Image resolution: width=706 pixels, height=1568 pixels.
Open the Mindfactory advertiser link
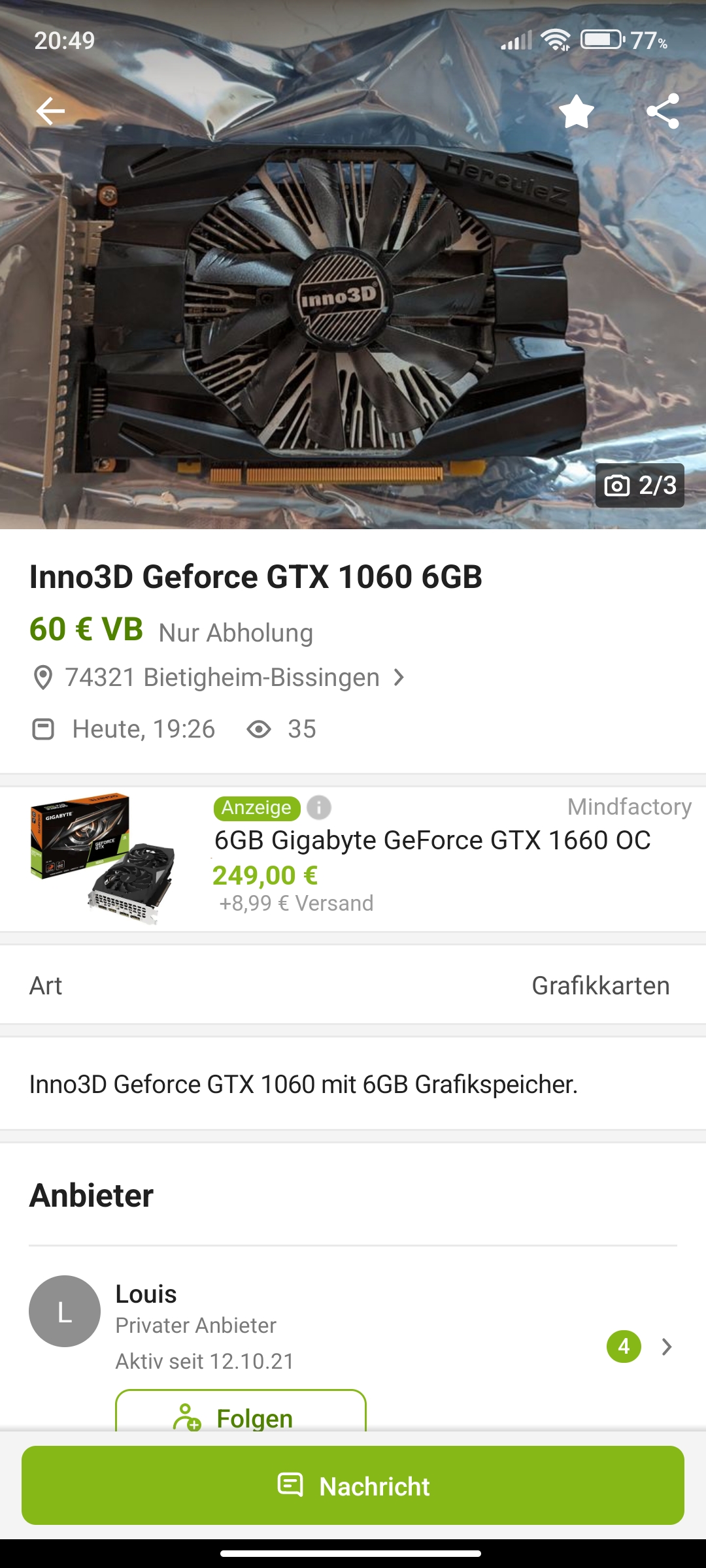point(628,806)
